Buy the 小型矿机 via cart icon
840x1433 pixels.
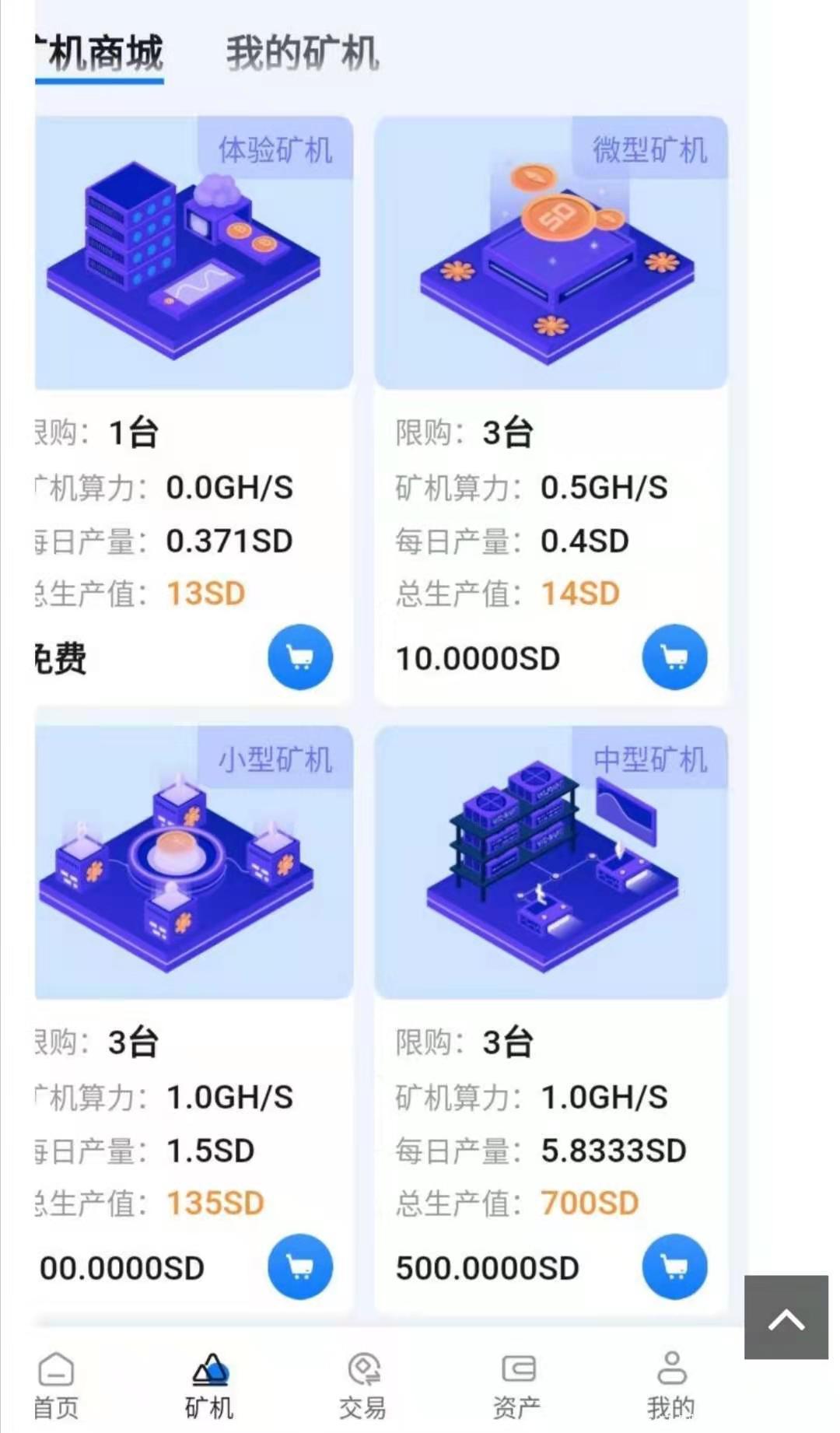click(300, 1267)
